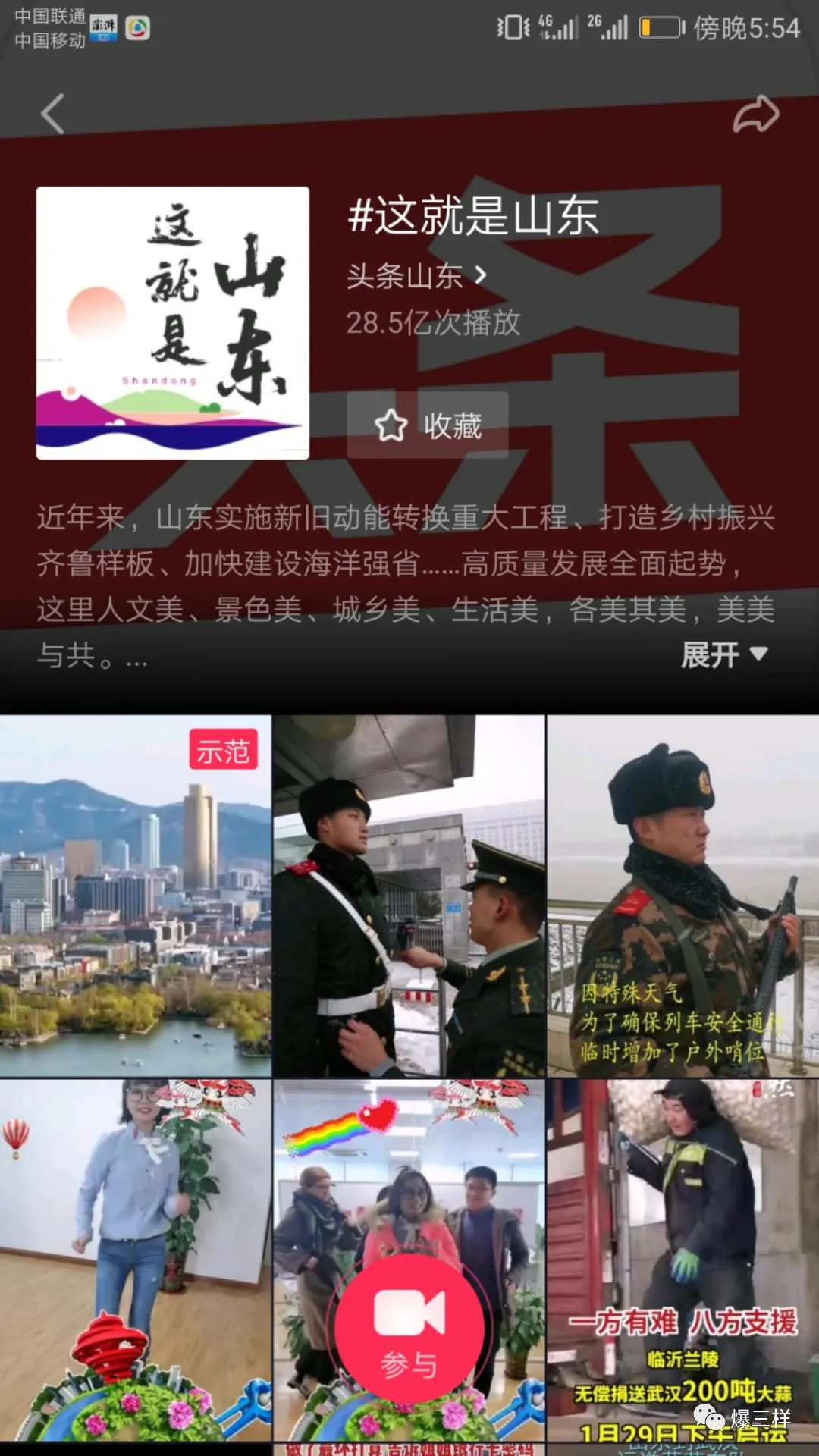Open the 头条山东 account page
This screenshot has width=819, height=1456.
[416, 276]
